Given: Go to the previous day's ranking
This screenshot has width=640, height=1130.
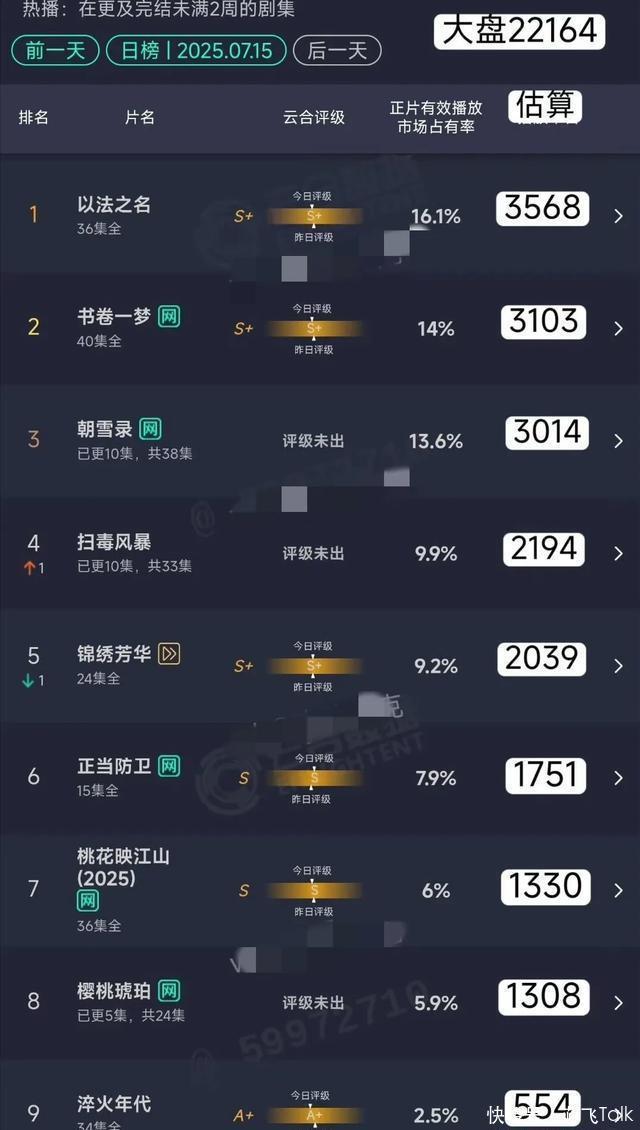Looking at the screenshot, I should click(55, 50).
